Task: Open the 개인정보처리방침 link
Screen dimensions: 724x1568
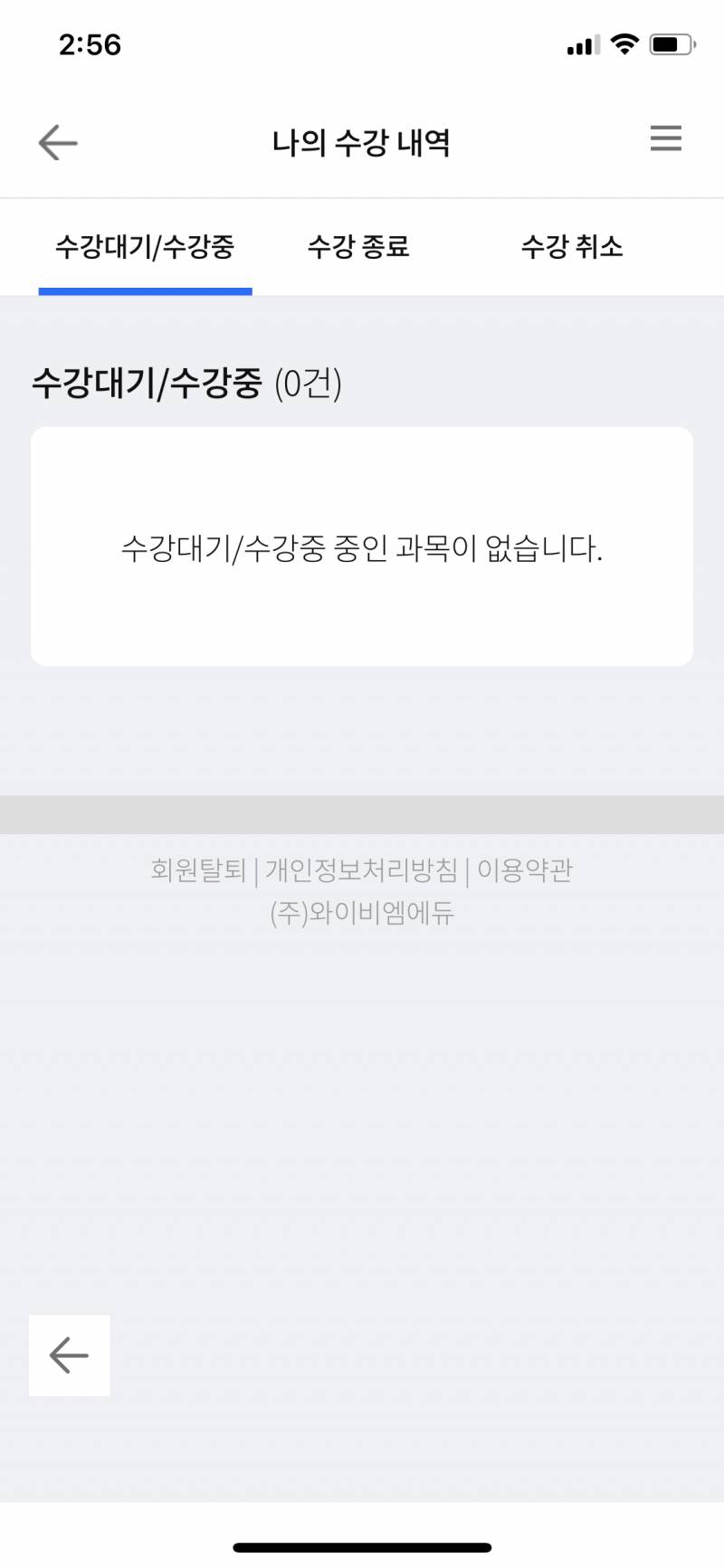Action: coord(359,870)
